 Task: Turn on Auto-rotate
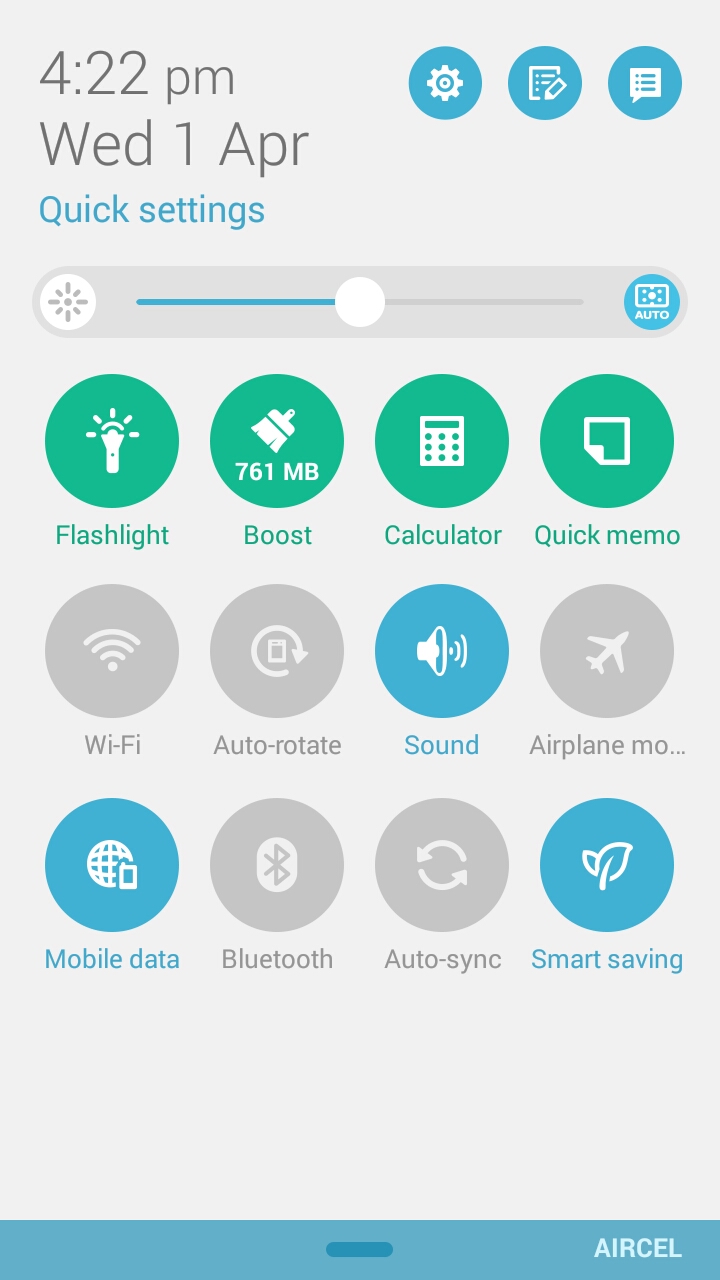pyautogui.click(x=277, y=651)
